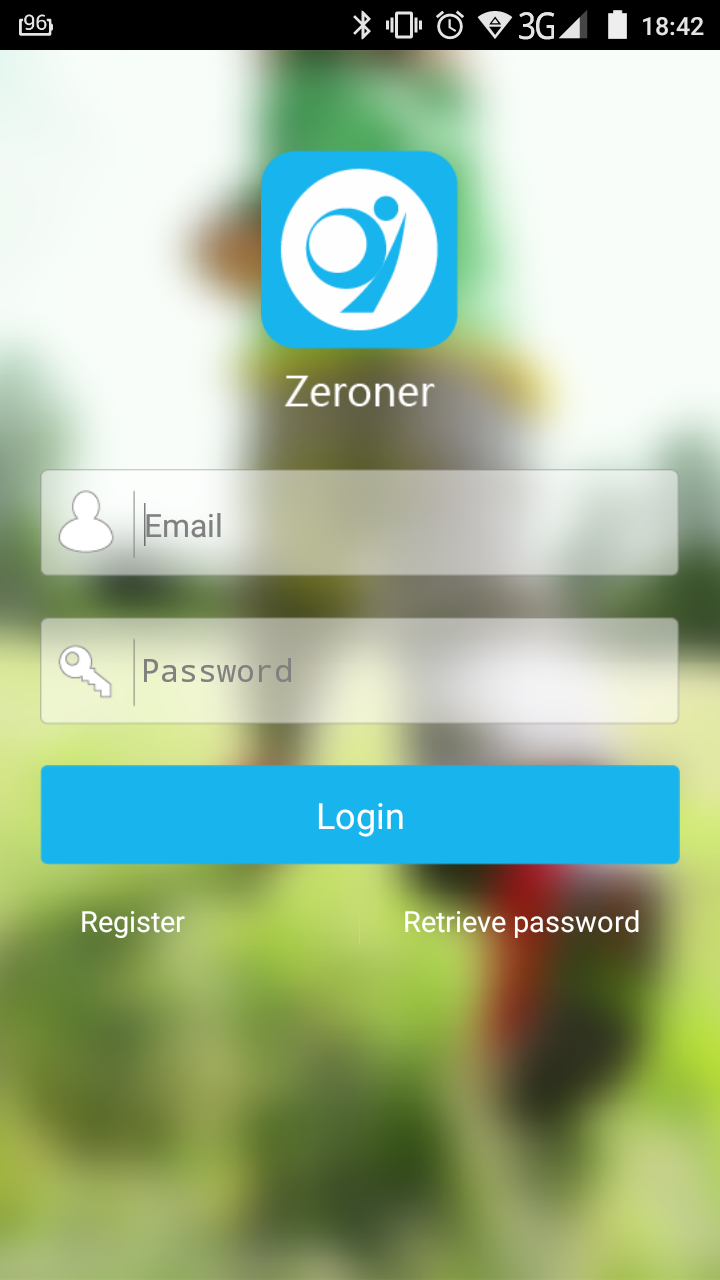Select Retrieve password

[x=521, y=922]
